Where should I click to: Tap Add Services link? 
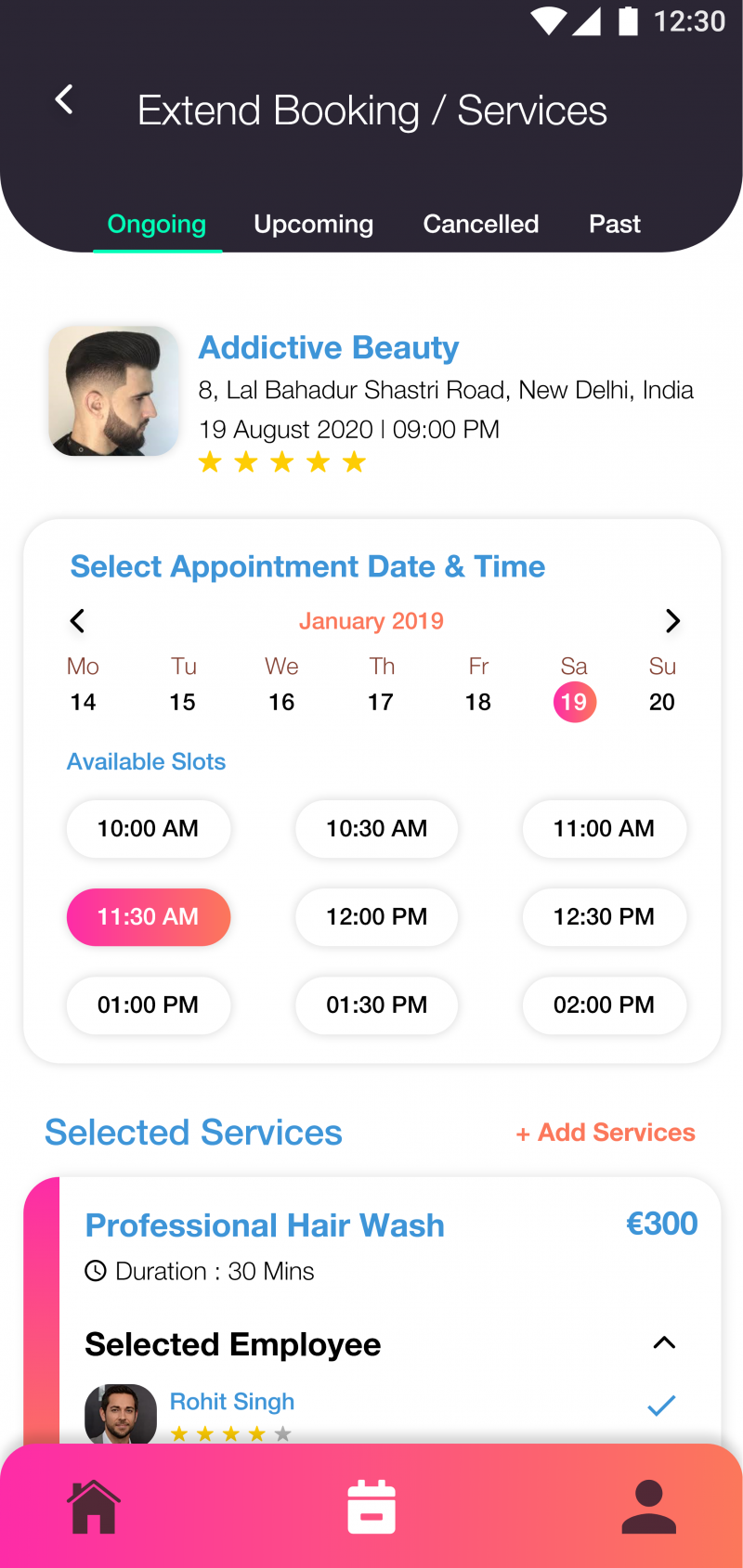606,1133
